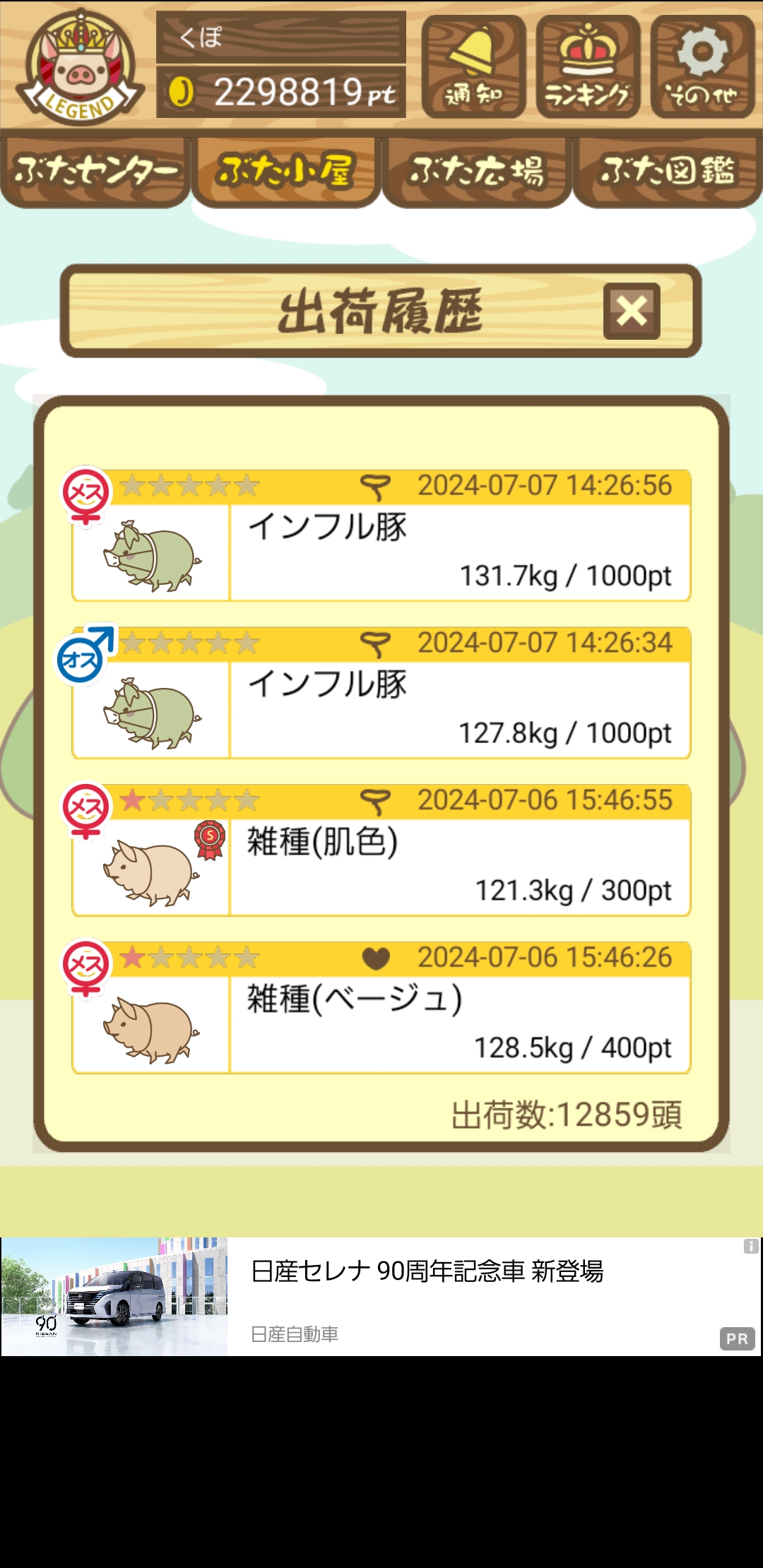763x1568 pixels.
Task: Open the 通知 notifications bell
Action: click(x=473, y=66)
